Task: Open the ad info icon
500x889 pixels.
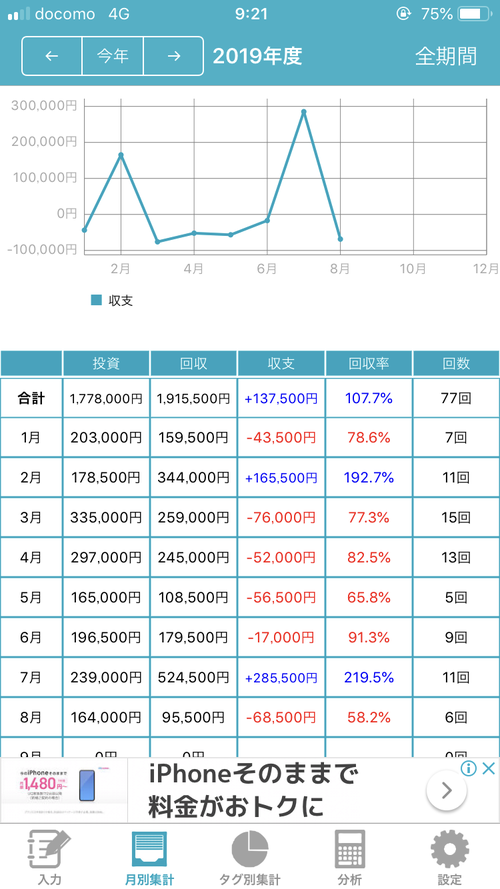Action: point(468,769)
